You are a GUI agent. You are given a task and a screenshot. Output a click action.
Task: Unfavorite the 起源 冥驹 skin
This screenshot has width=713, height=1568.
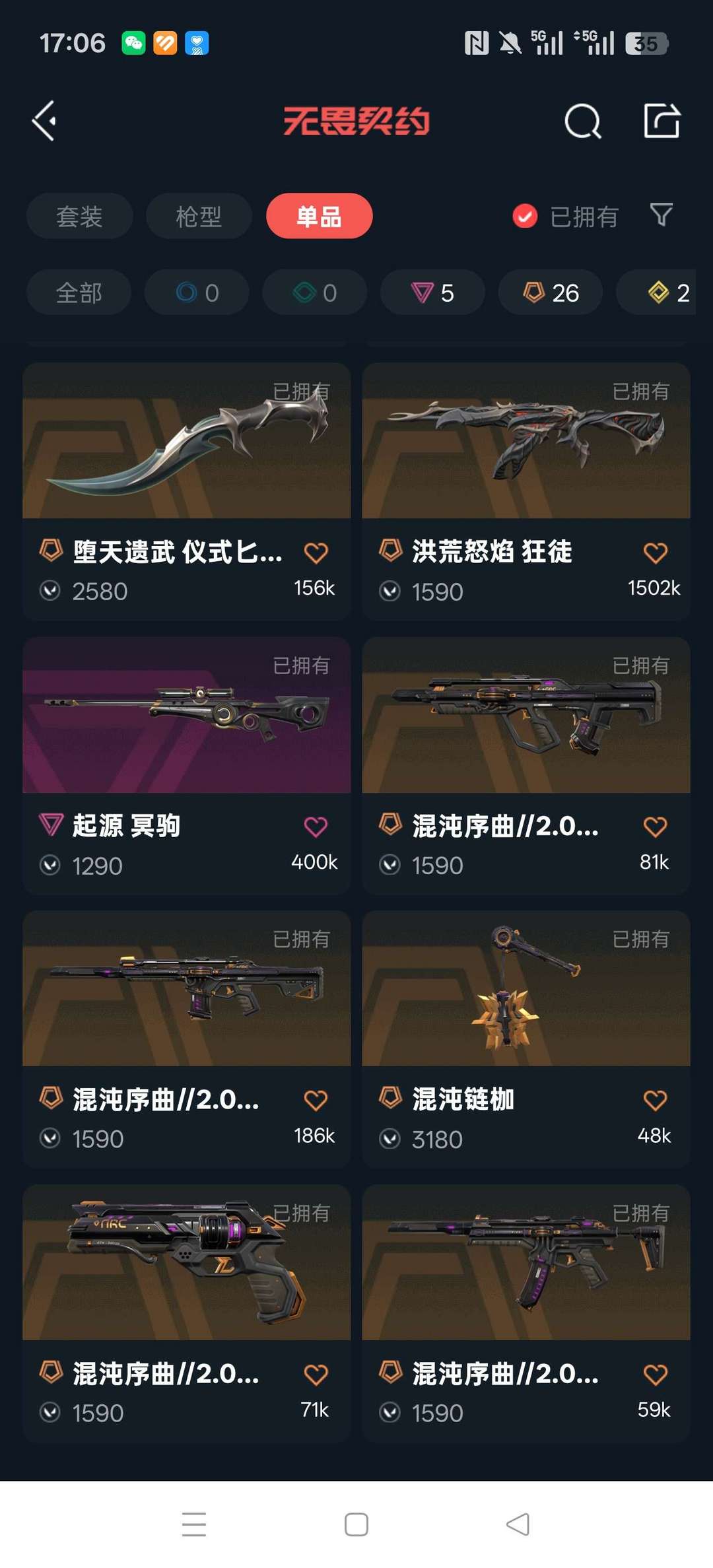tap(316, 827)
